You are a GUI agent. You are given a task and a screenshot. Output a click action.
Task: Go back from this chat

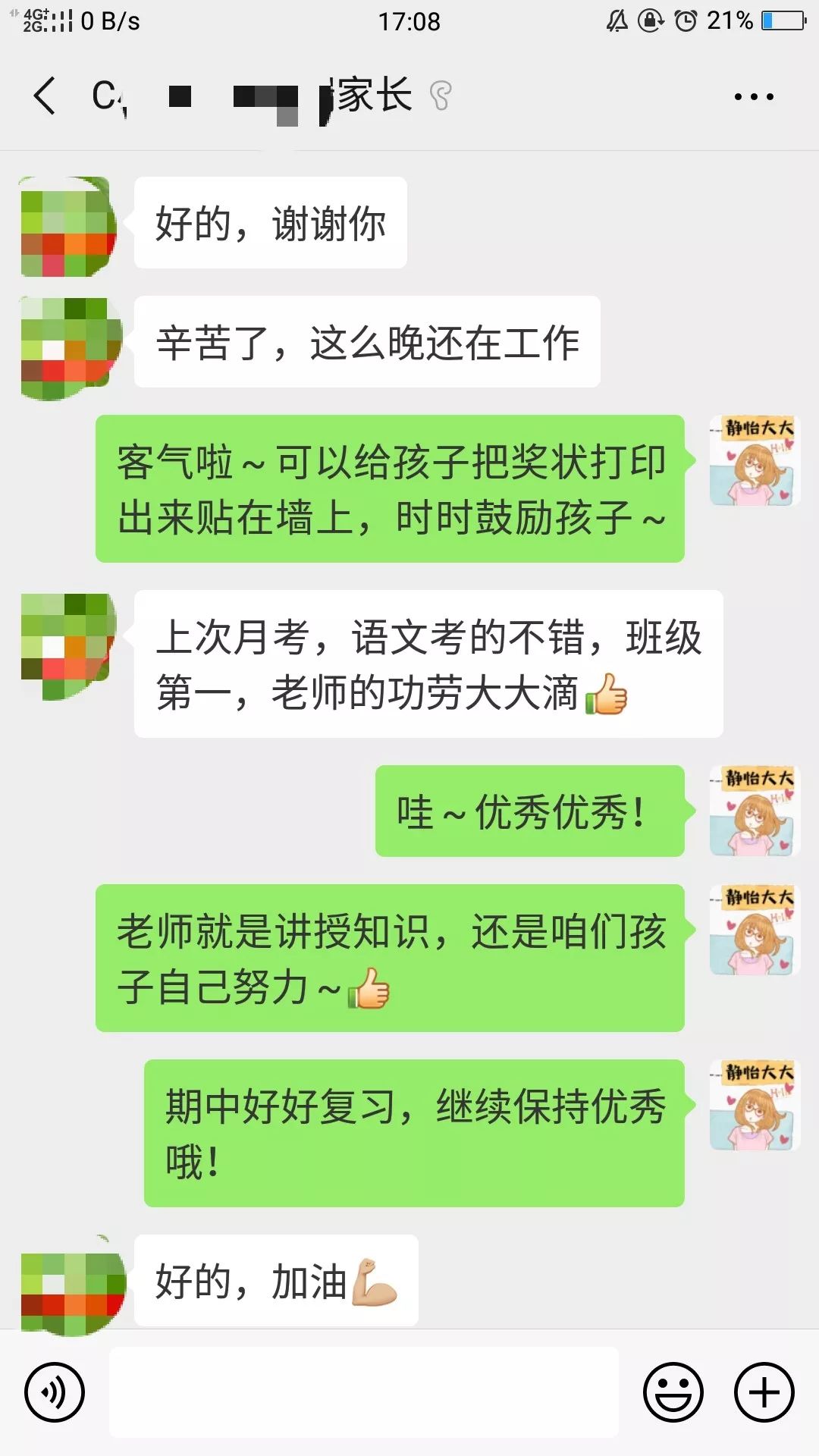pyautogui.click(x=45, y=96)
